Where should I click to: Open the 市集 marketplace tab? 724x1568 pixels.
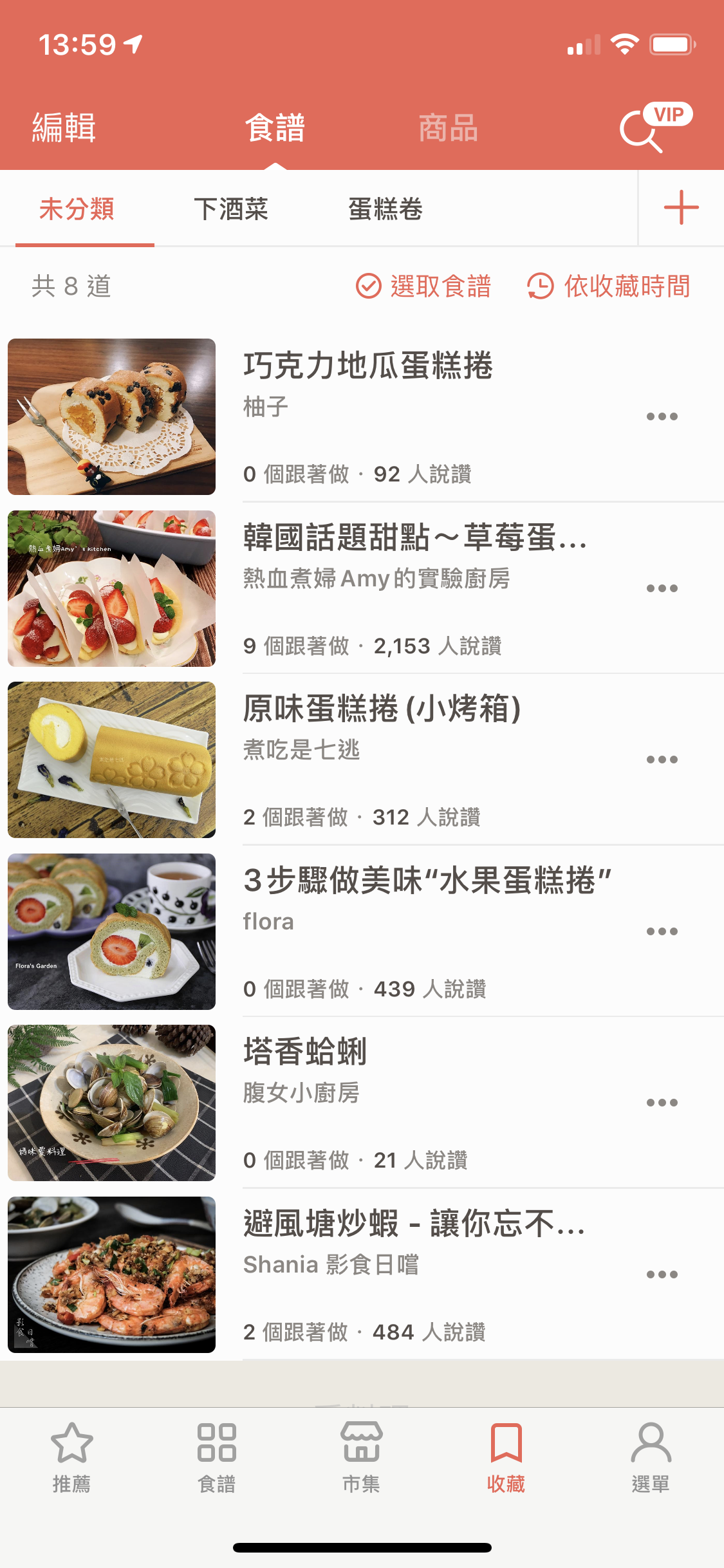[x=361, y=1457]
